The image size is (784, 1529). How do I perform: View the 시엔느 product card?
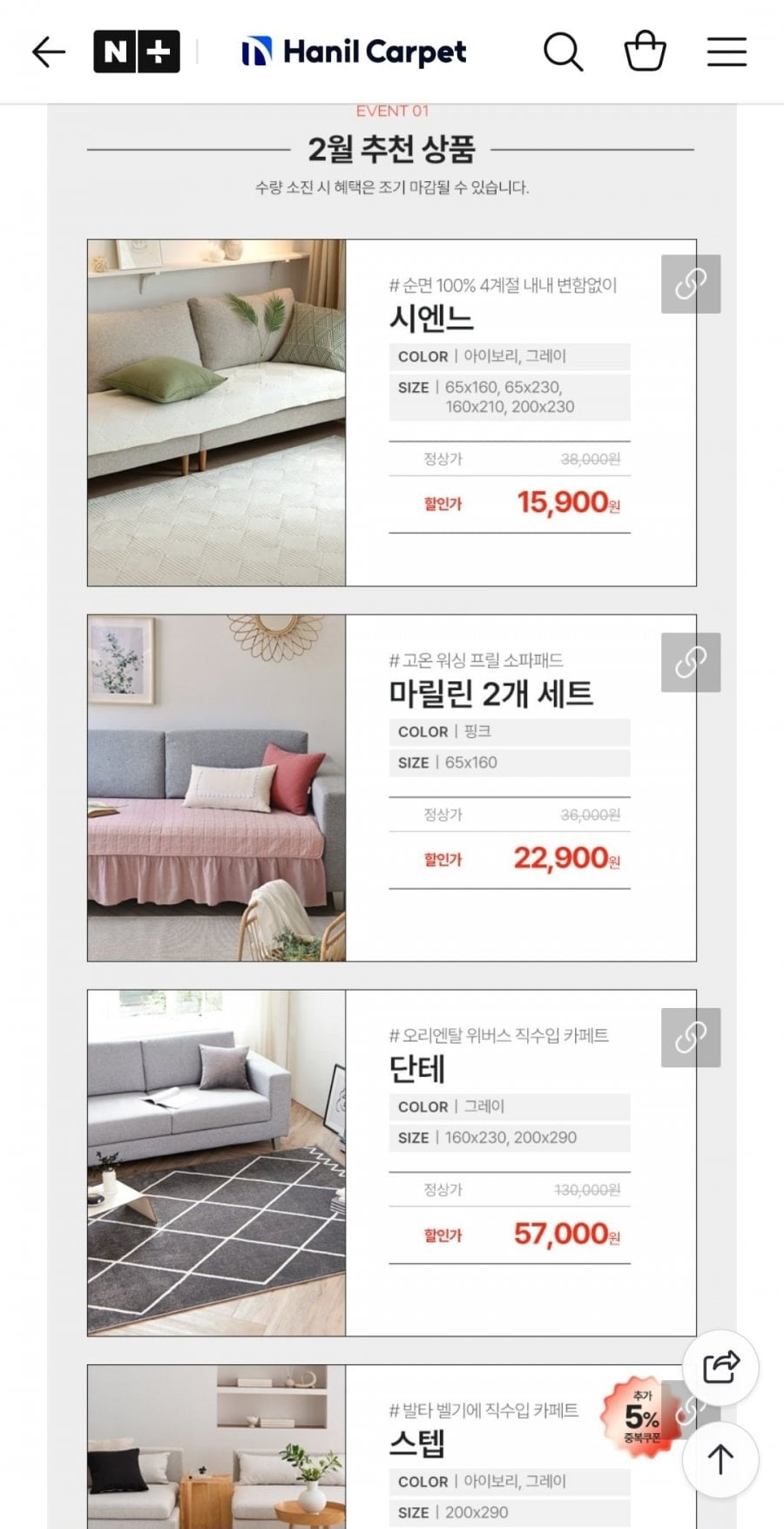click(x=392, y=412)
